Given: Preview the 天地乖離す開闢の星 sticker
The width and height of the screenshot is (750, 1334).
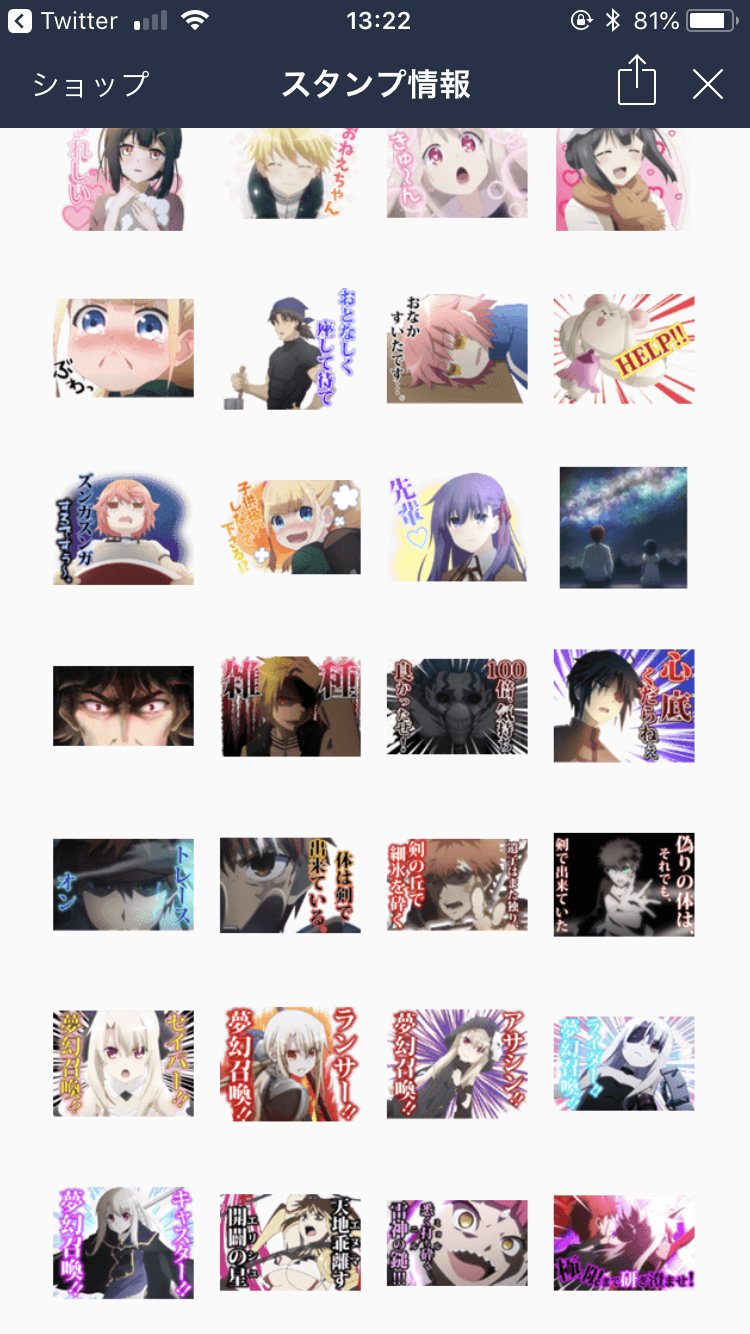Looking at the screenshot, I should [x=290, y=1243].
